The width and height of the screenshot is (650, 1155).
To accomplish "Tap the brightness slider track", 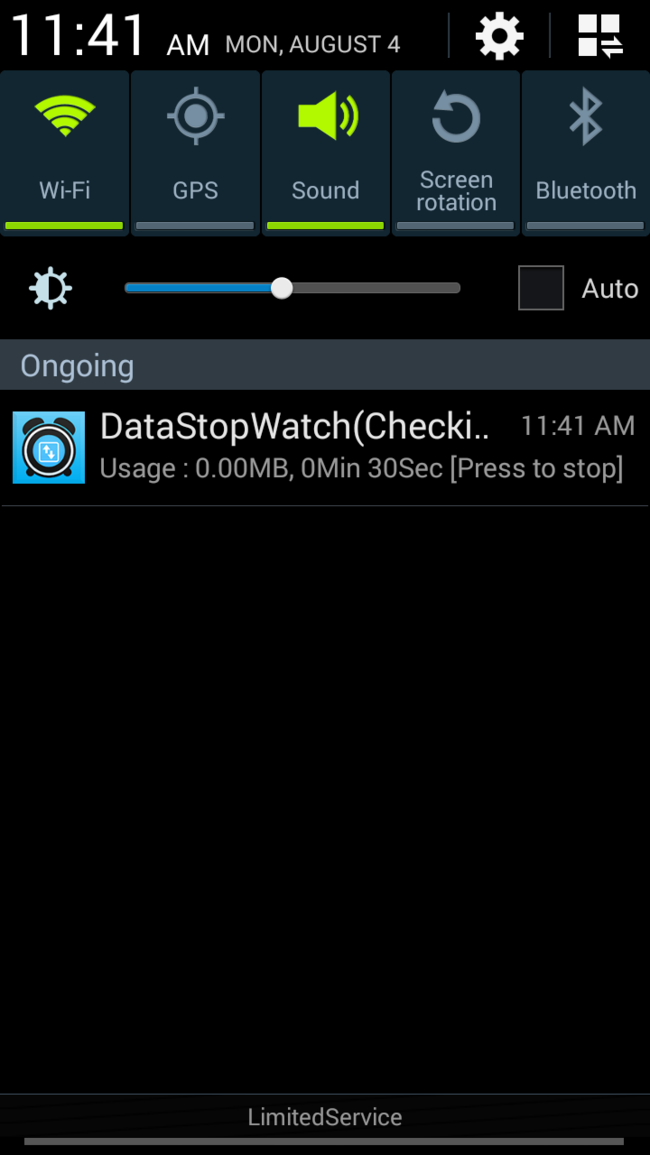I will coord(293,288).
